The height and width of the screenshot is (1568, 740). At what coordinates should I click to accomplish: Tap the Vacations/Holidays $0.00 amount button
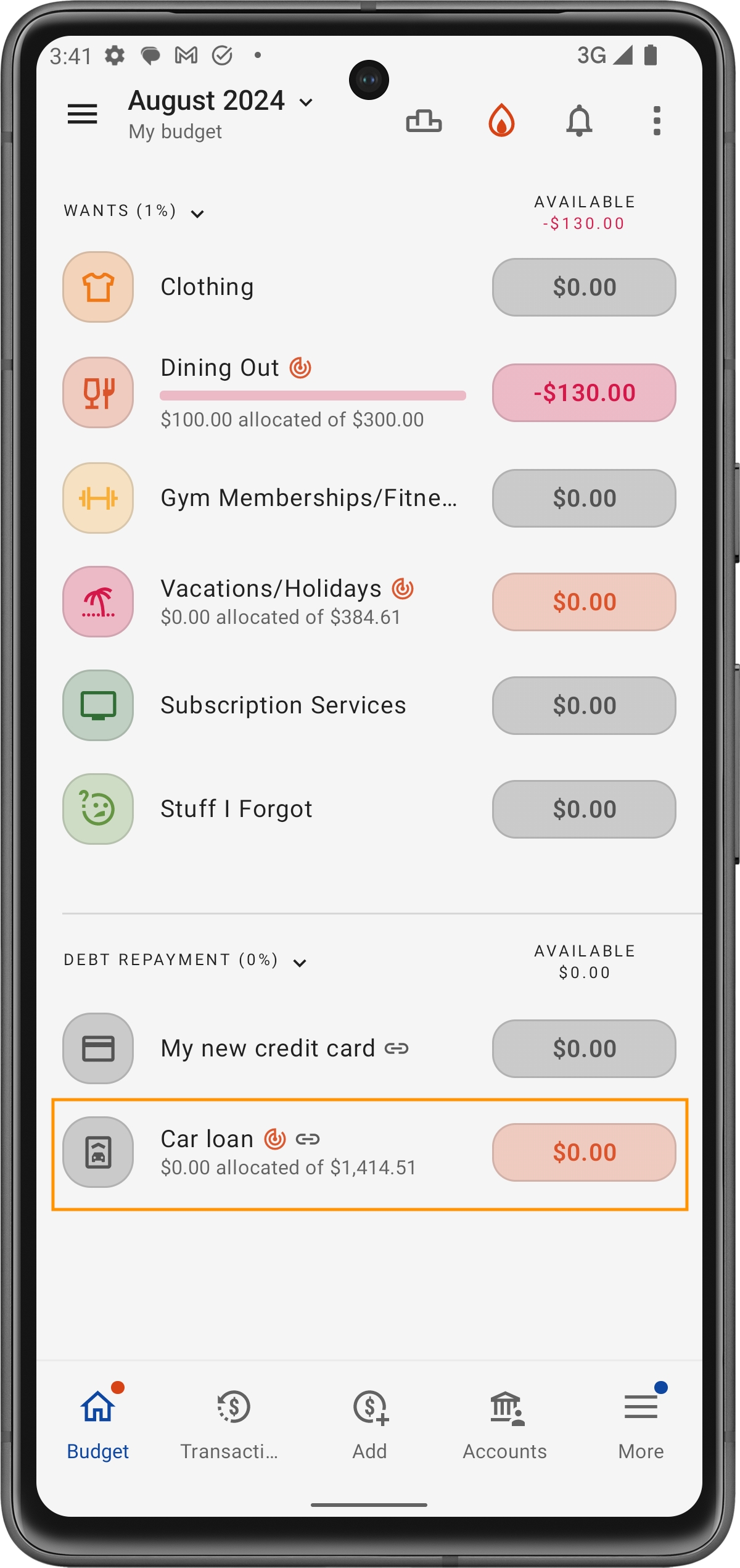583,602
